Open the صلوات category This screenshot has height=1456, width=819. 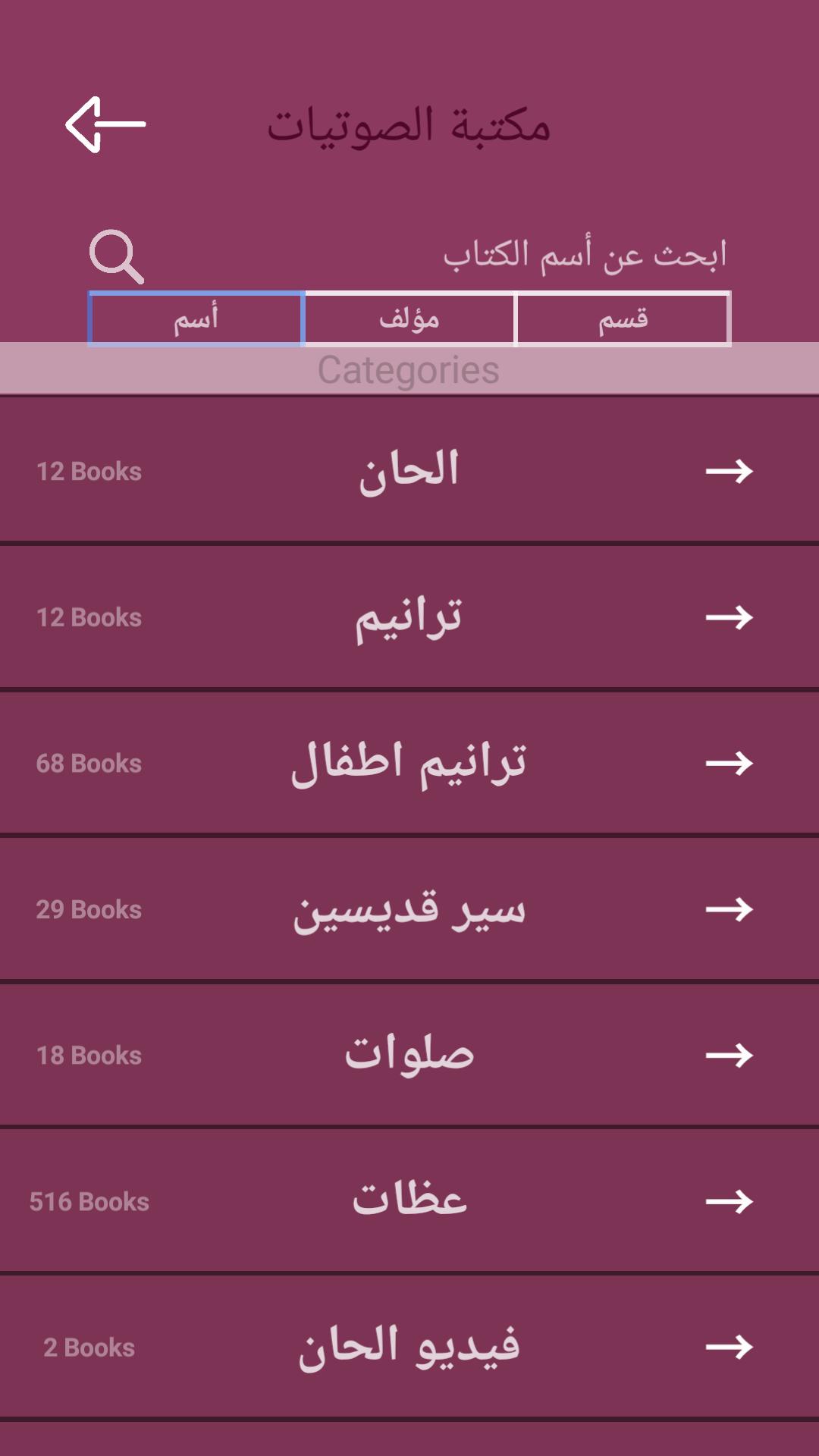[409, 1055]
